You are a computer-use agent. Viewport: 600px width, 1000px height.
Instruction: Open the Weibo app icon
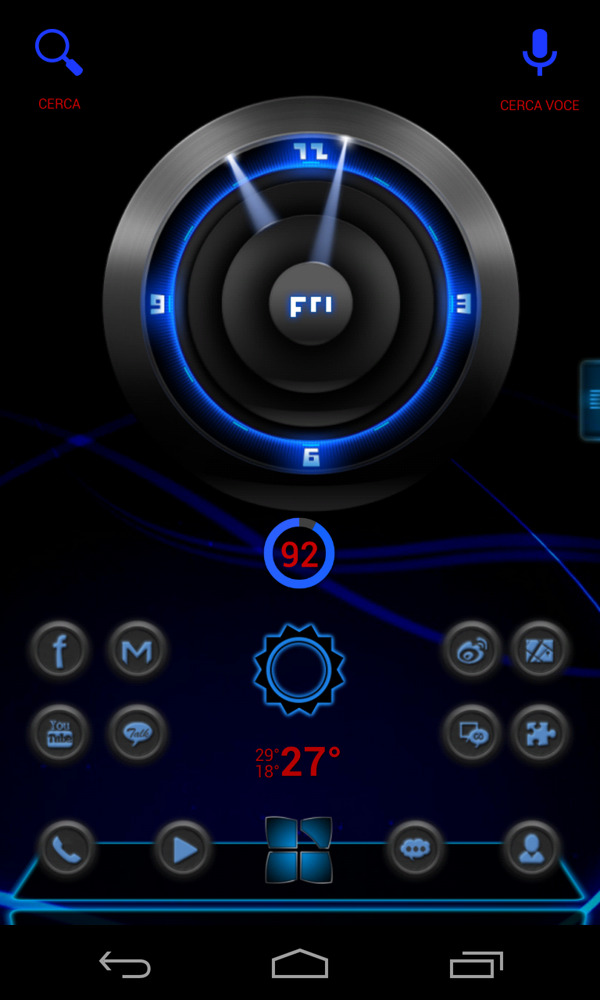471,651
